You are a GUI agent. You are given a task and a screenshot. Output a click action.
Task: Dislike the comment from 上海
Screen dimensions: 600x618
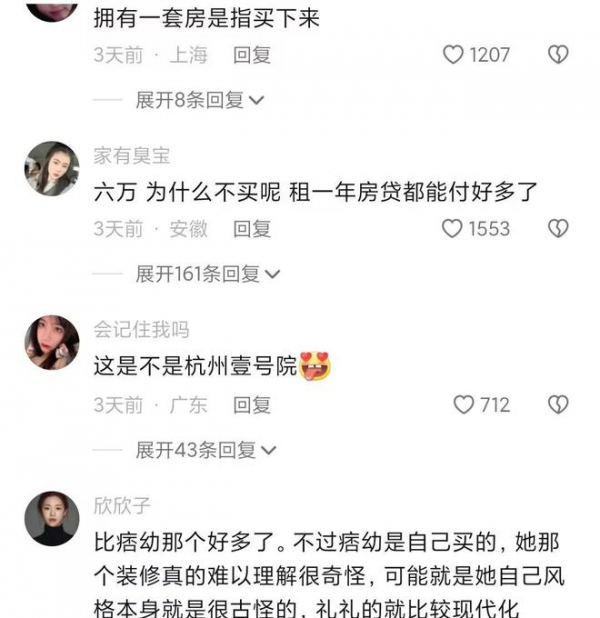pos(558,55)
